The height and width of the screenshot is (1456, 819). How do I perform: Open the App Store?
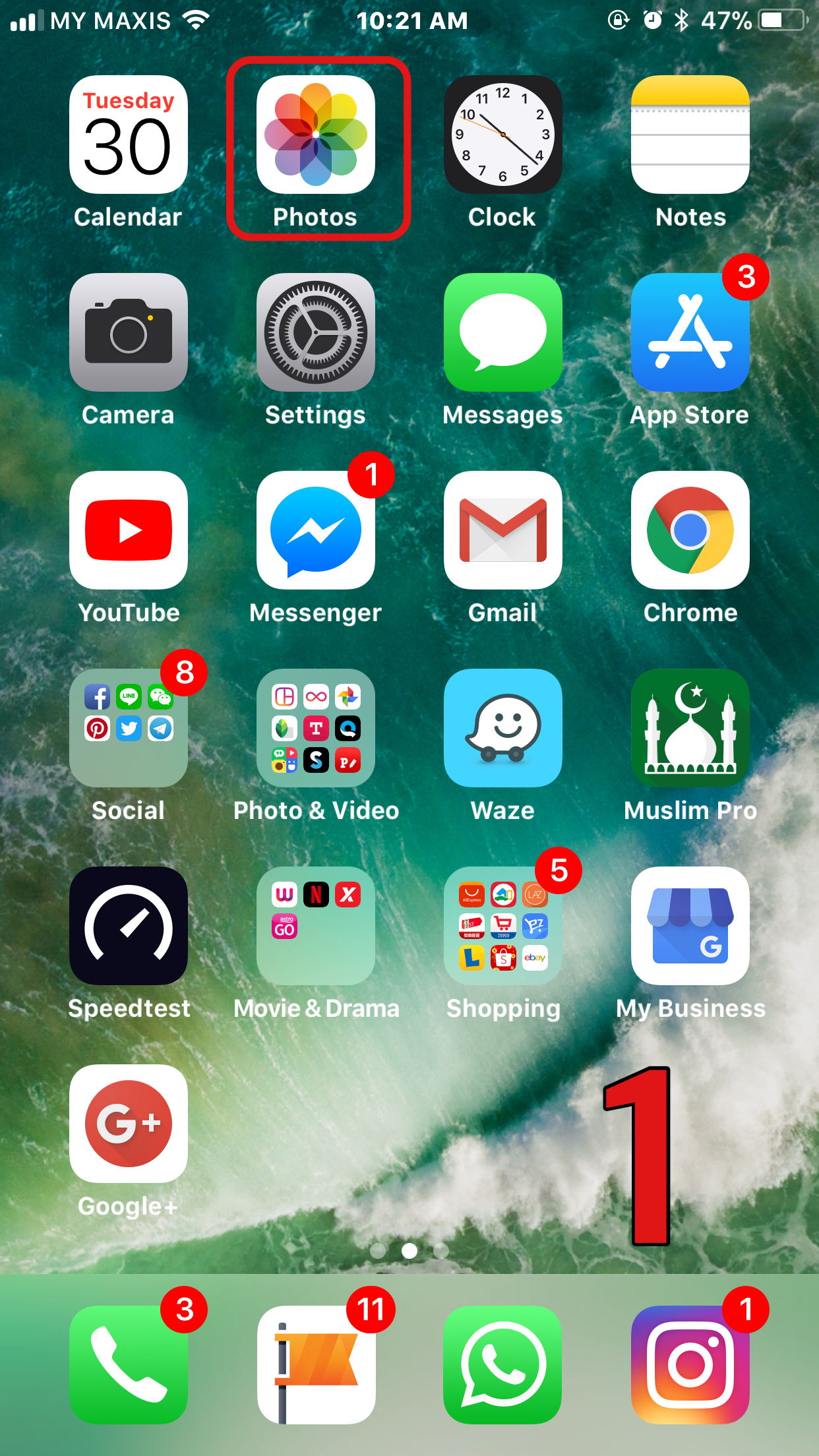point(690,332)
